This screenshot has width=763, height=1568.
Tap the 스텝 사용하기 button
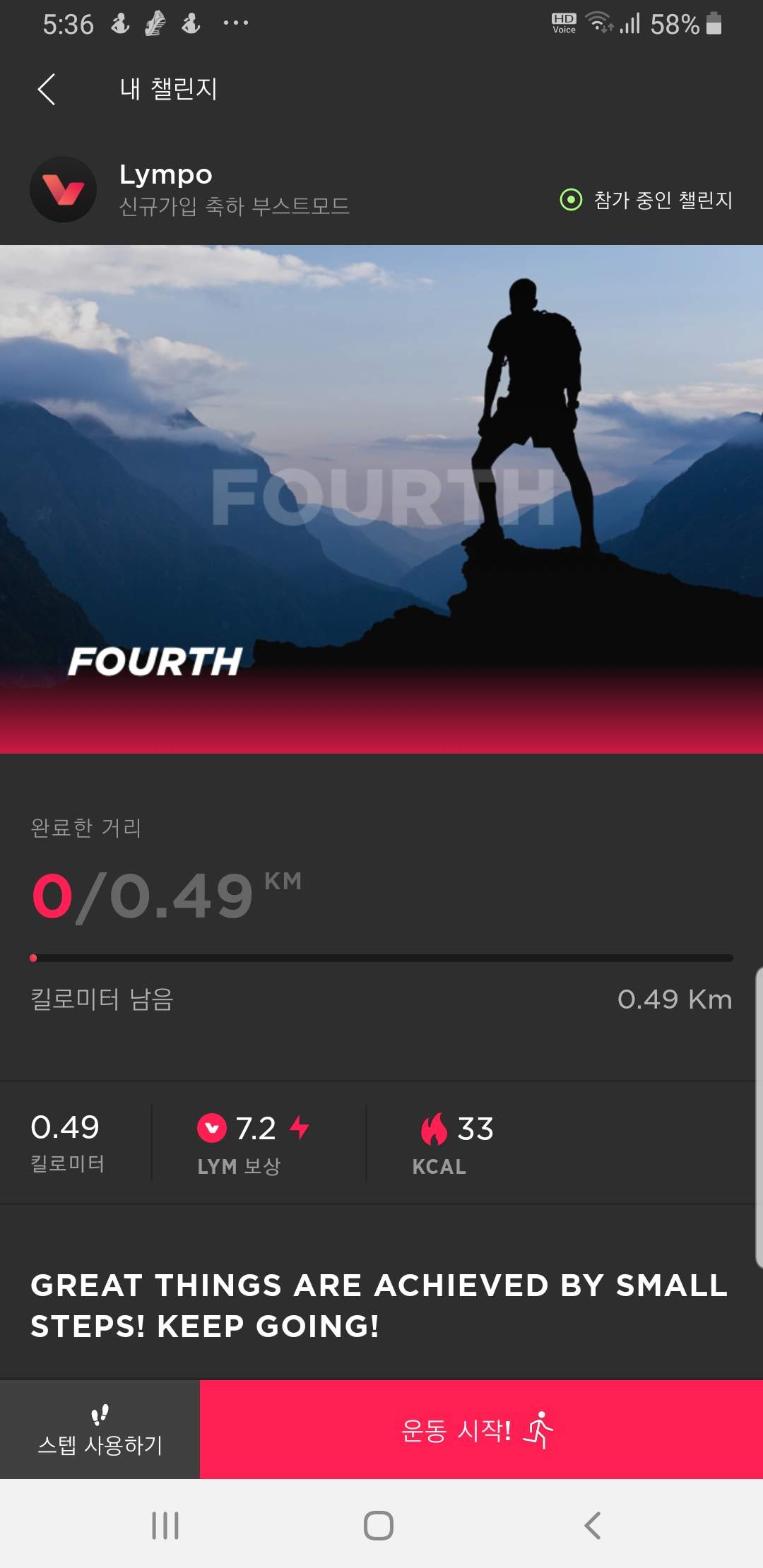coord(100,1430)
